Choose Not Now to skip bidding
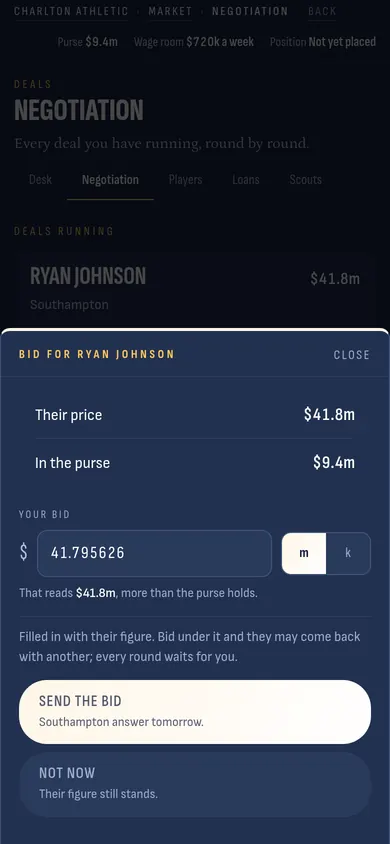390x844 pixels. pyautogui.click(x=195, y=784)
